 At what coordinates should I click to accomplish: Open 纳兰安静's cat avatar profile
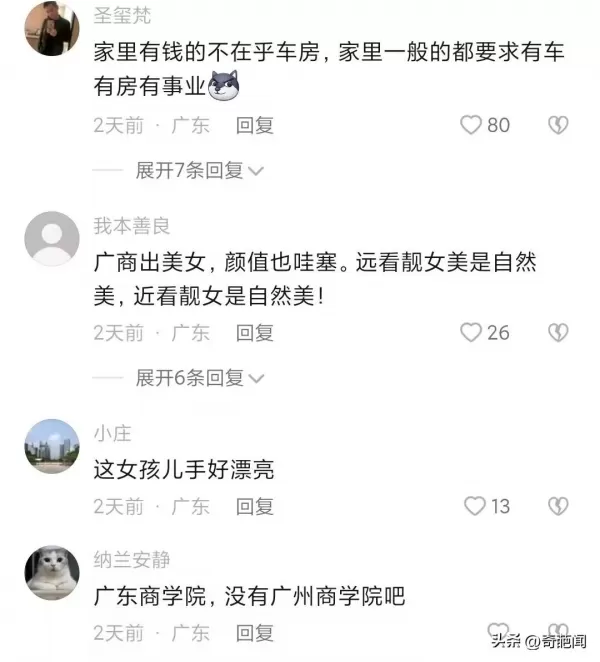[x=51, y=572]
